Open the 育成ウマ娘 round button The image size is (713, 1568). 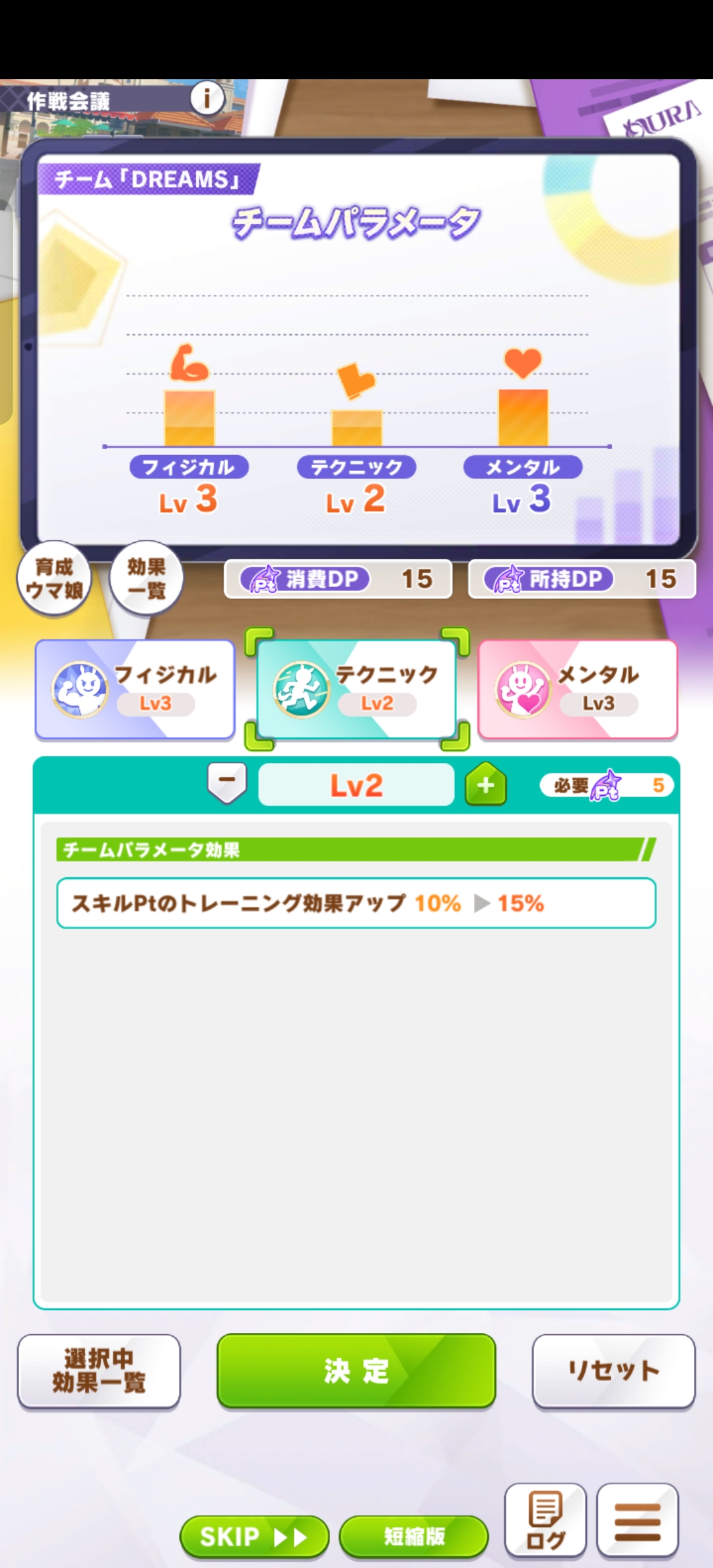coord(54,579)
